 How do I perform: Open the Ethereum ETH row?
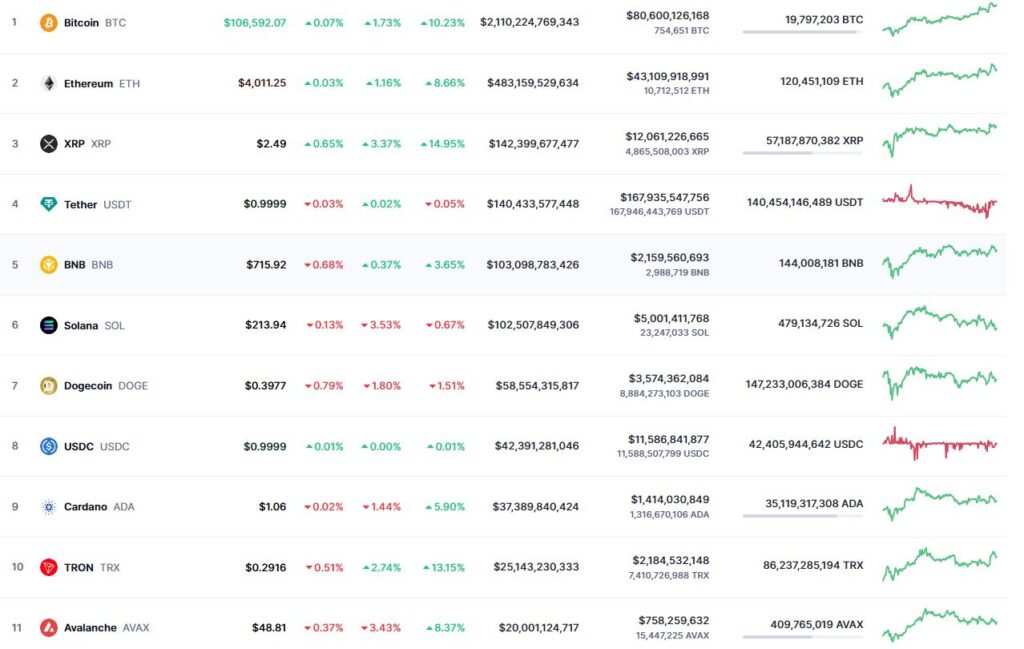coord(88,83)
